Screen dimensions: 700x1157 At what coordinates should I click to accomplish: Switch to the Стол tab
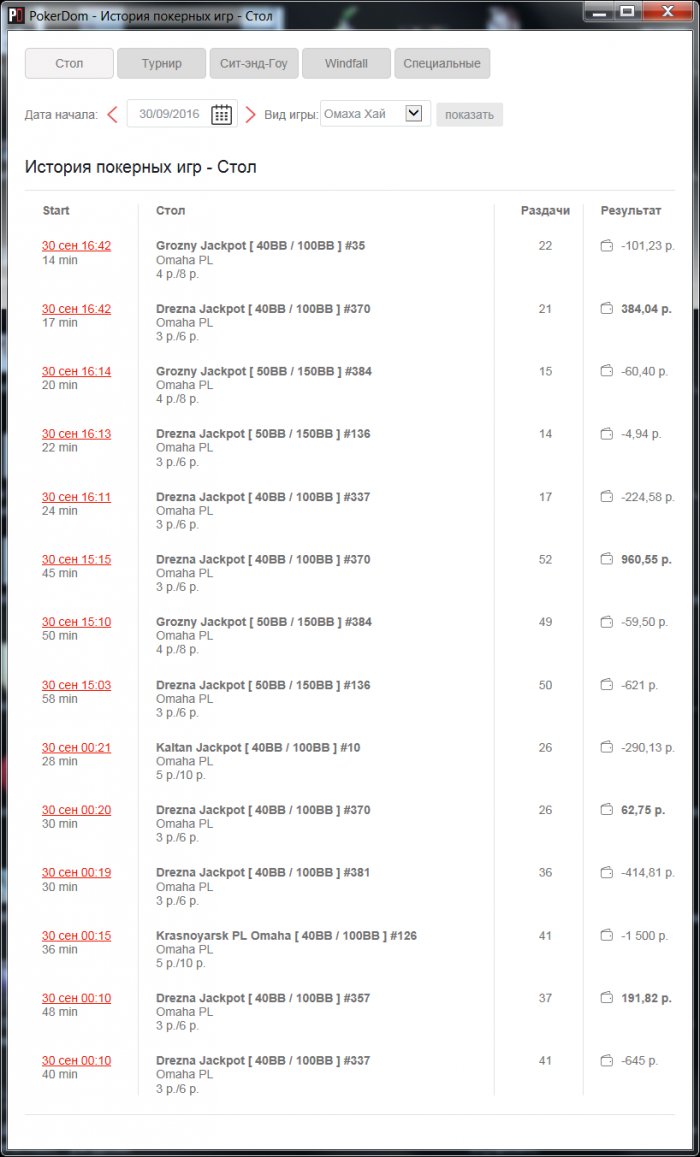pos(70,63)
